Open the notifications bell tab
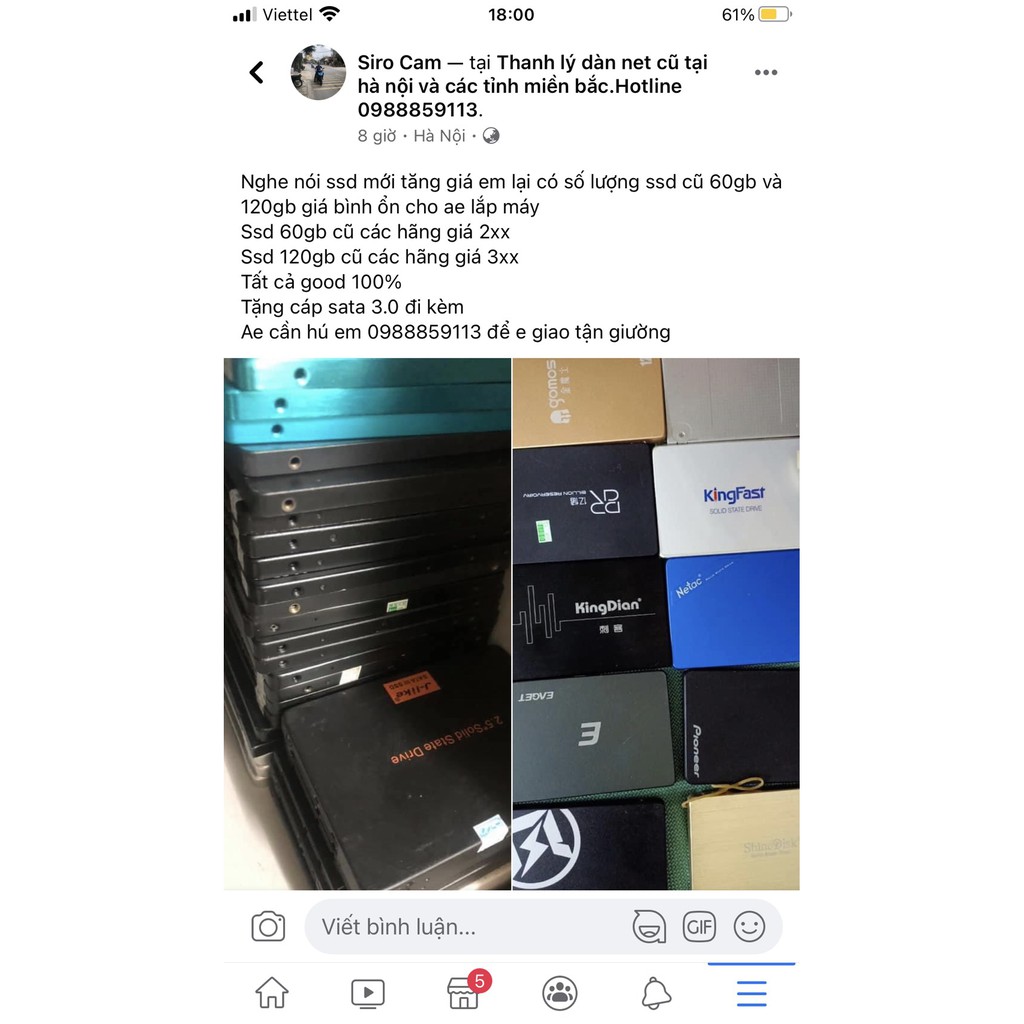This screenshot has height=1024, width=1024. pos(656,993)
